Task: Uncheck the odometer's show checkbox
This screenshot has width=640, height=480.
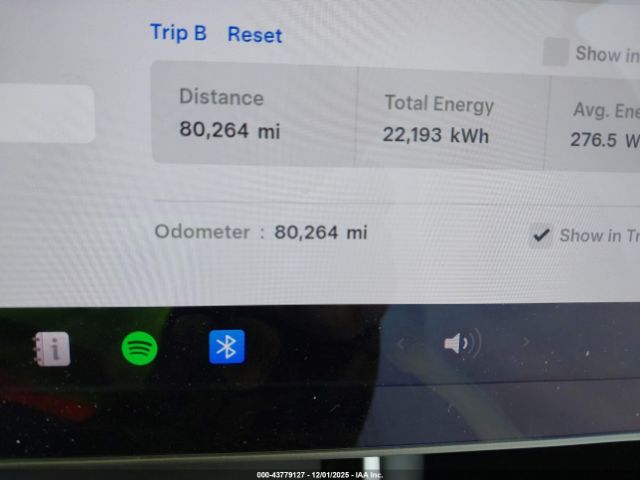Action: coord(541,236)
